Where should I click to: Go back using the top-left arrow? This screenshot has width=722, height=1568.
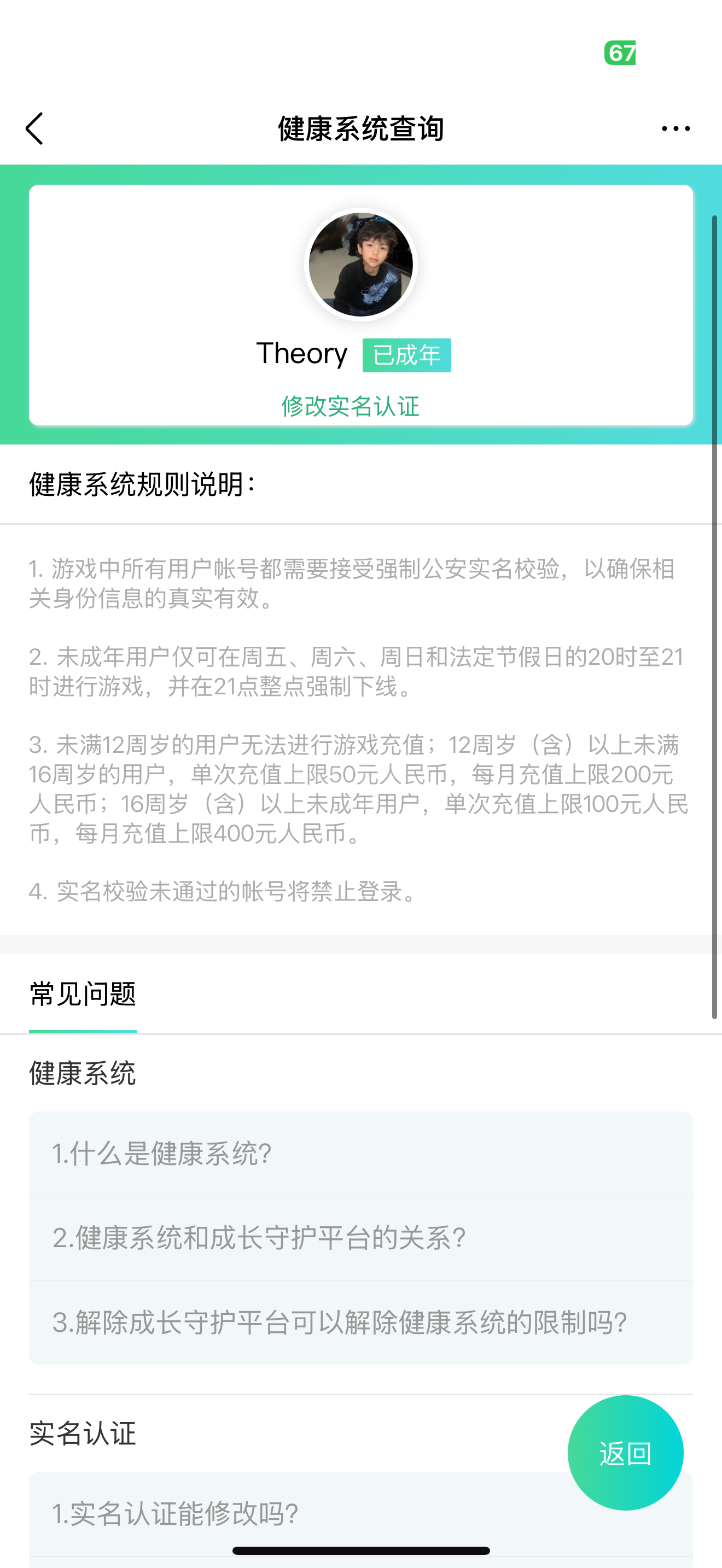pos(34,128)
